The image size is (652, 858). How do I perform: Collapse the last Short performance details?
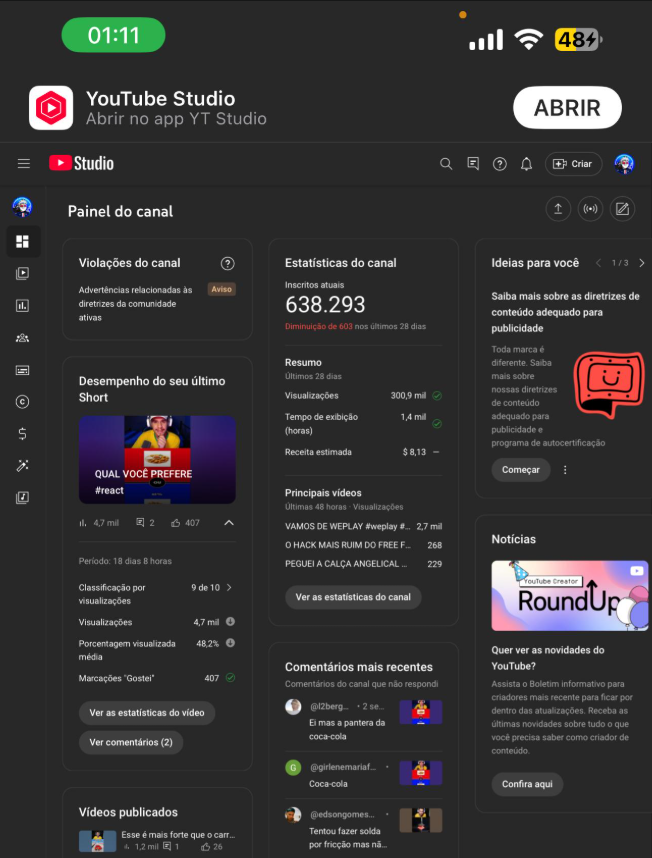tap(229, 523)
